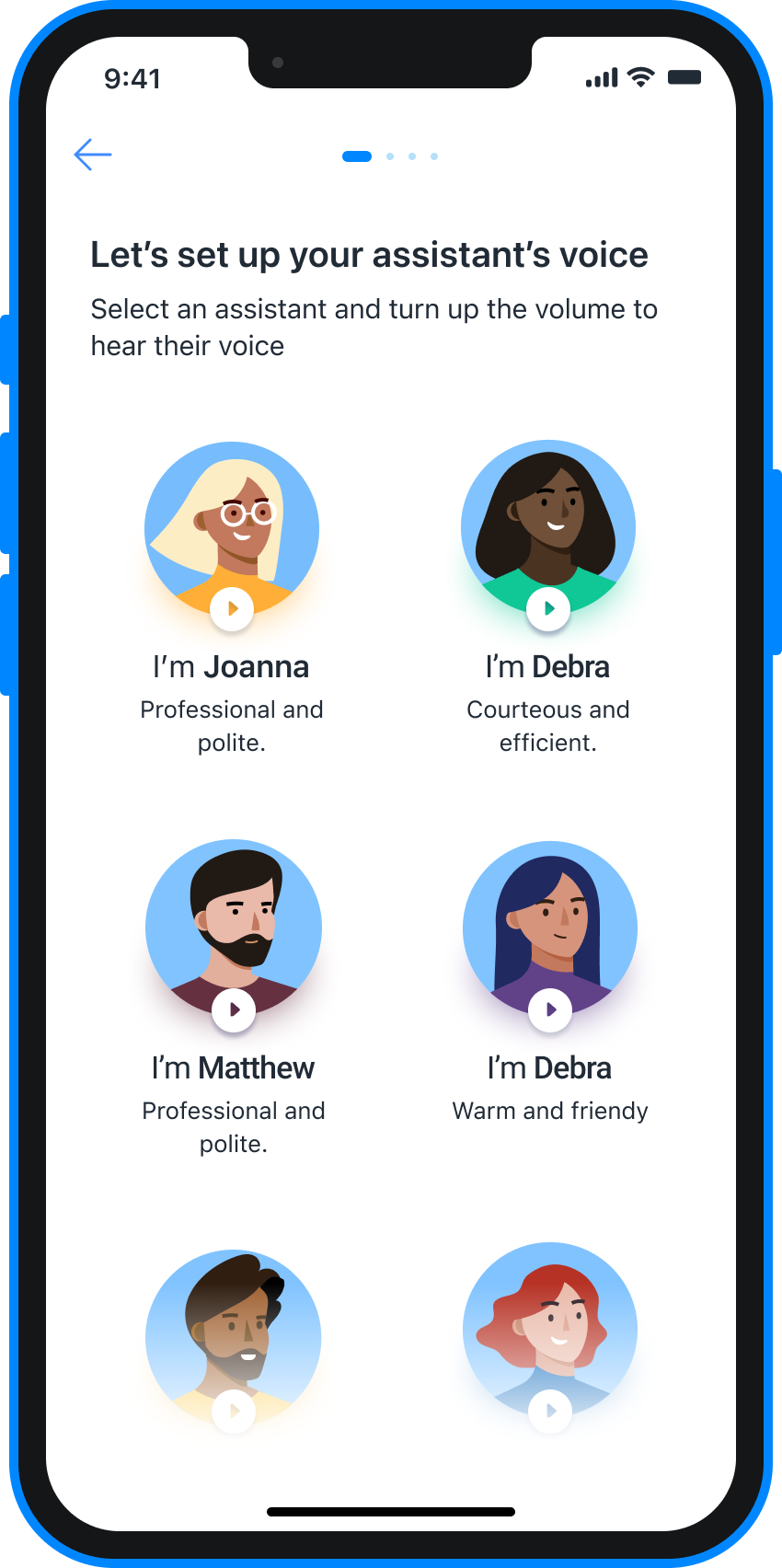
Task: Play Matthew's voice sample
Action: 234,1009
